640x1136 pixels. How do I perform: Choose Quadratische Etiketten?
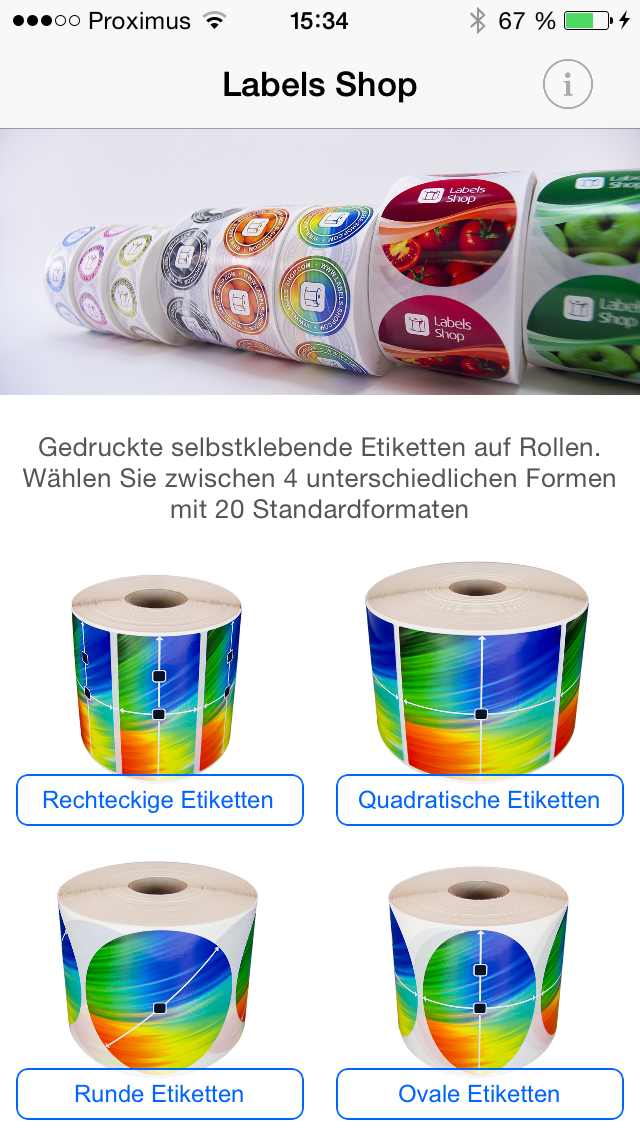pos(480,800)
